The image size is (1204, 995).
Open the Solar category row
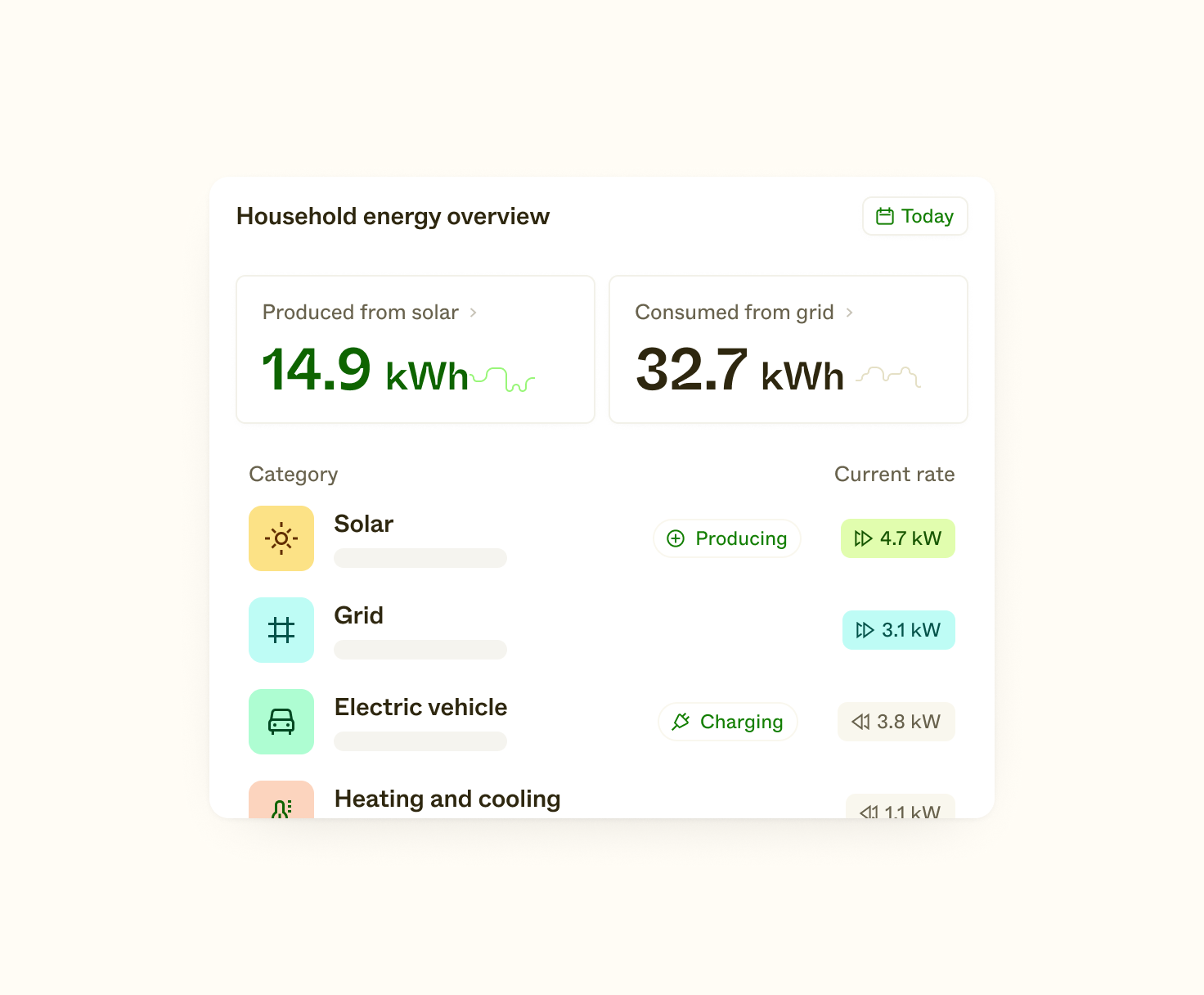364,525
